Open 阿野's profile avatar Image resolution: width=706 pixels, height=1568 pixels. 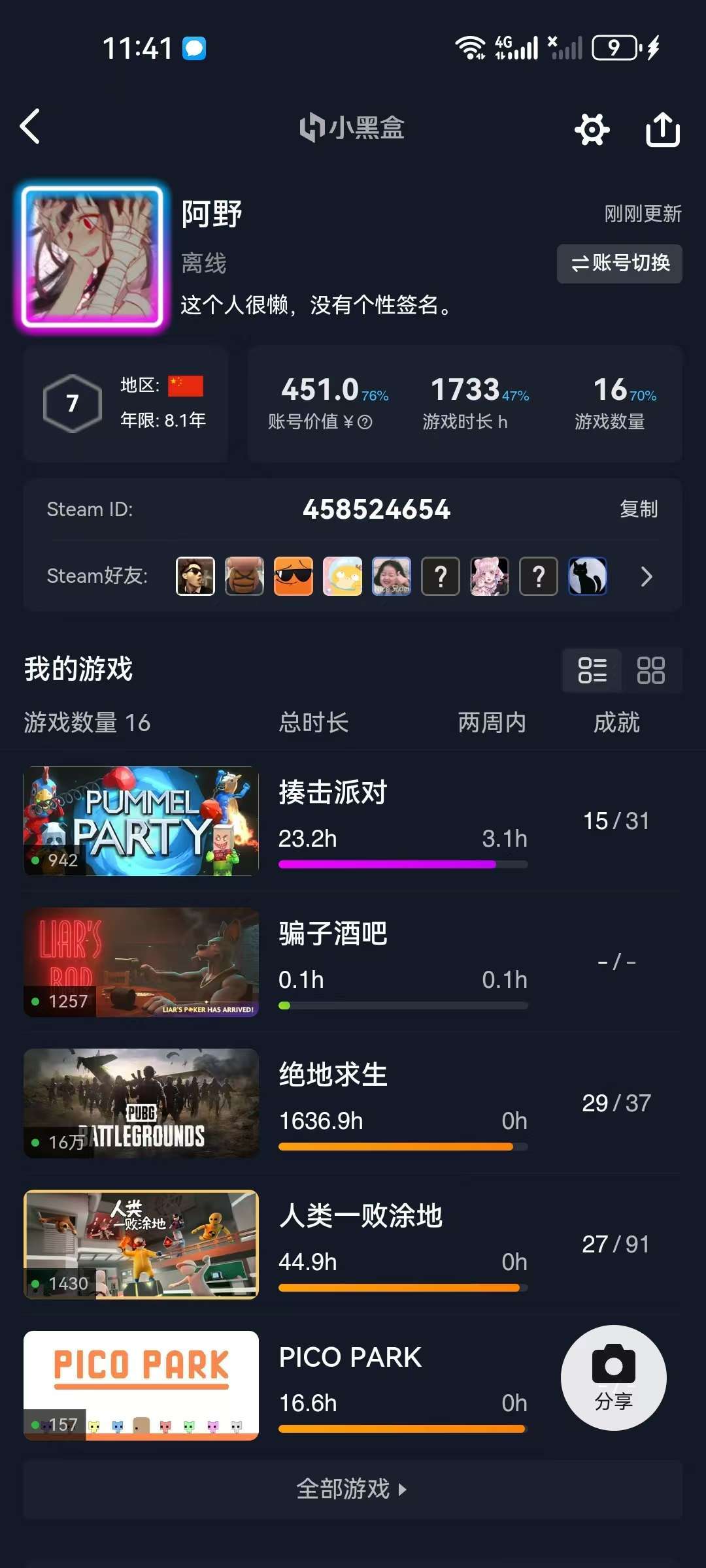click(92, 257)
